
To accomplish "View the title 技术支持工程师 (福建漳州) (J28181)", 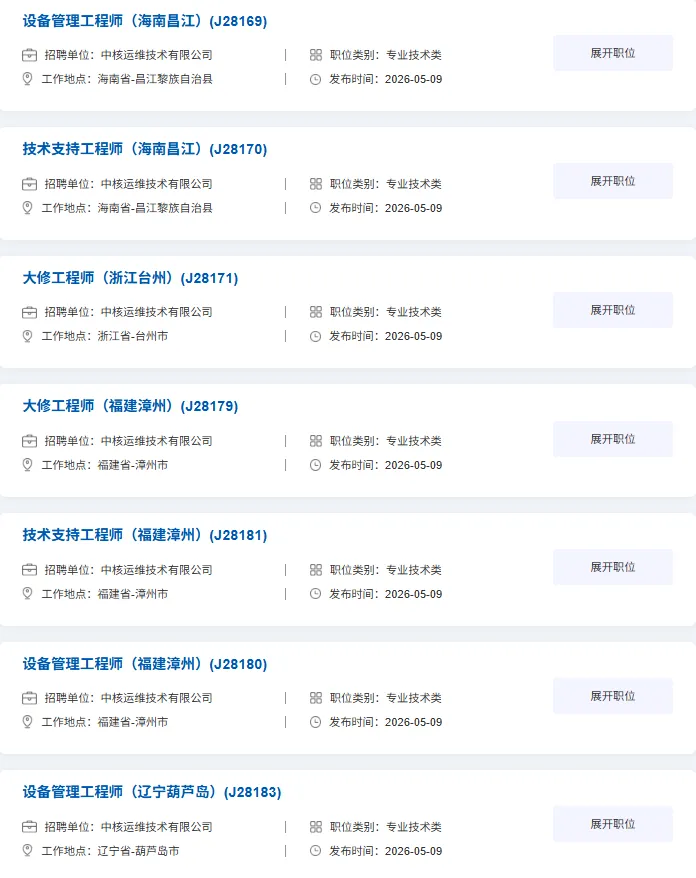I will coord(144,535).
